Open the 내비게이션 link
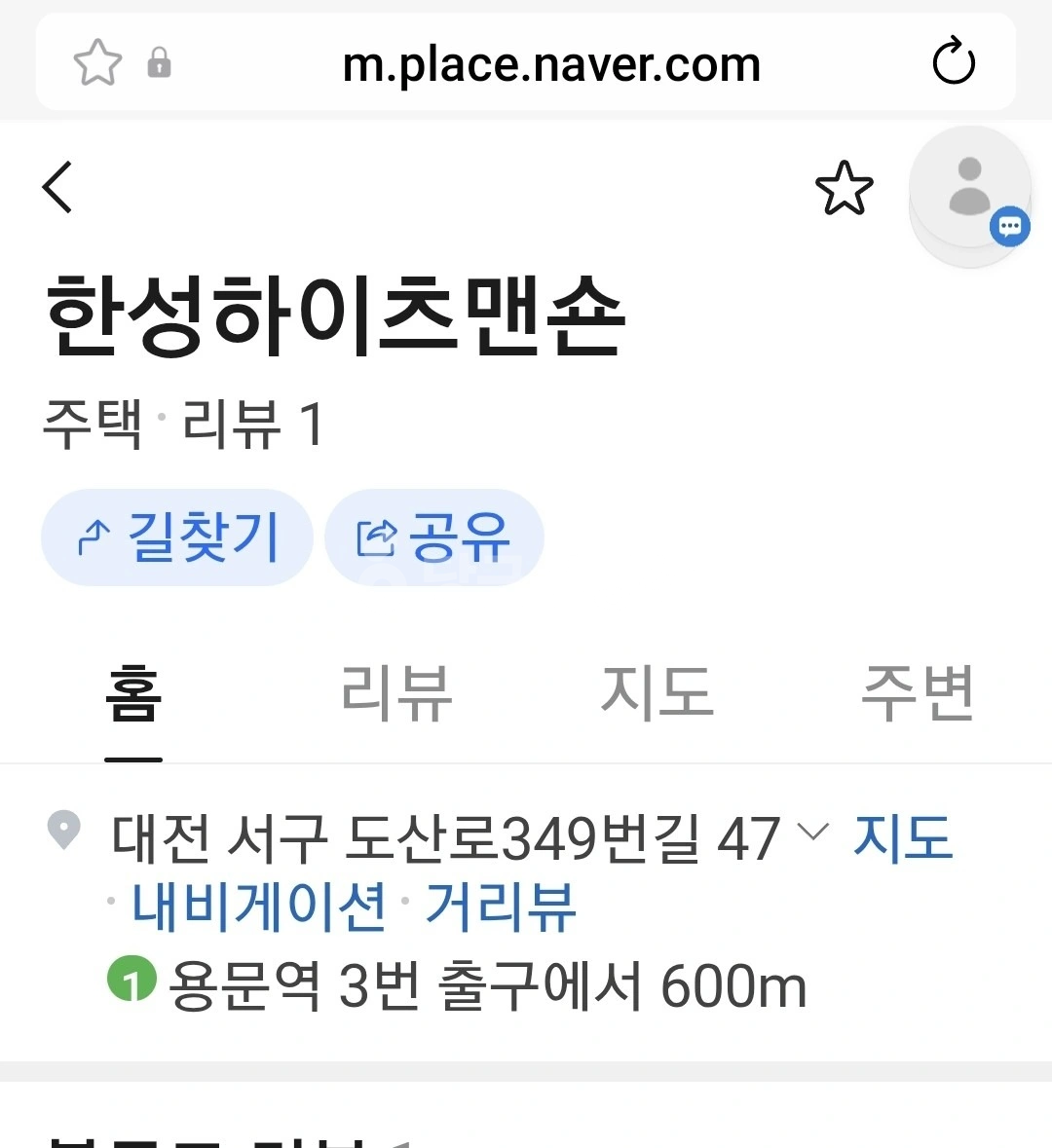The image size is (1052, 1148). click(258, 907)
